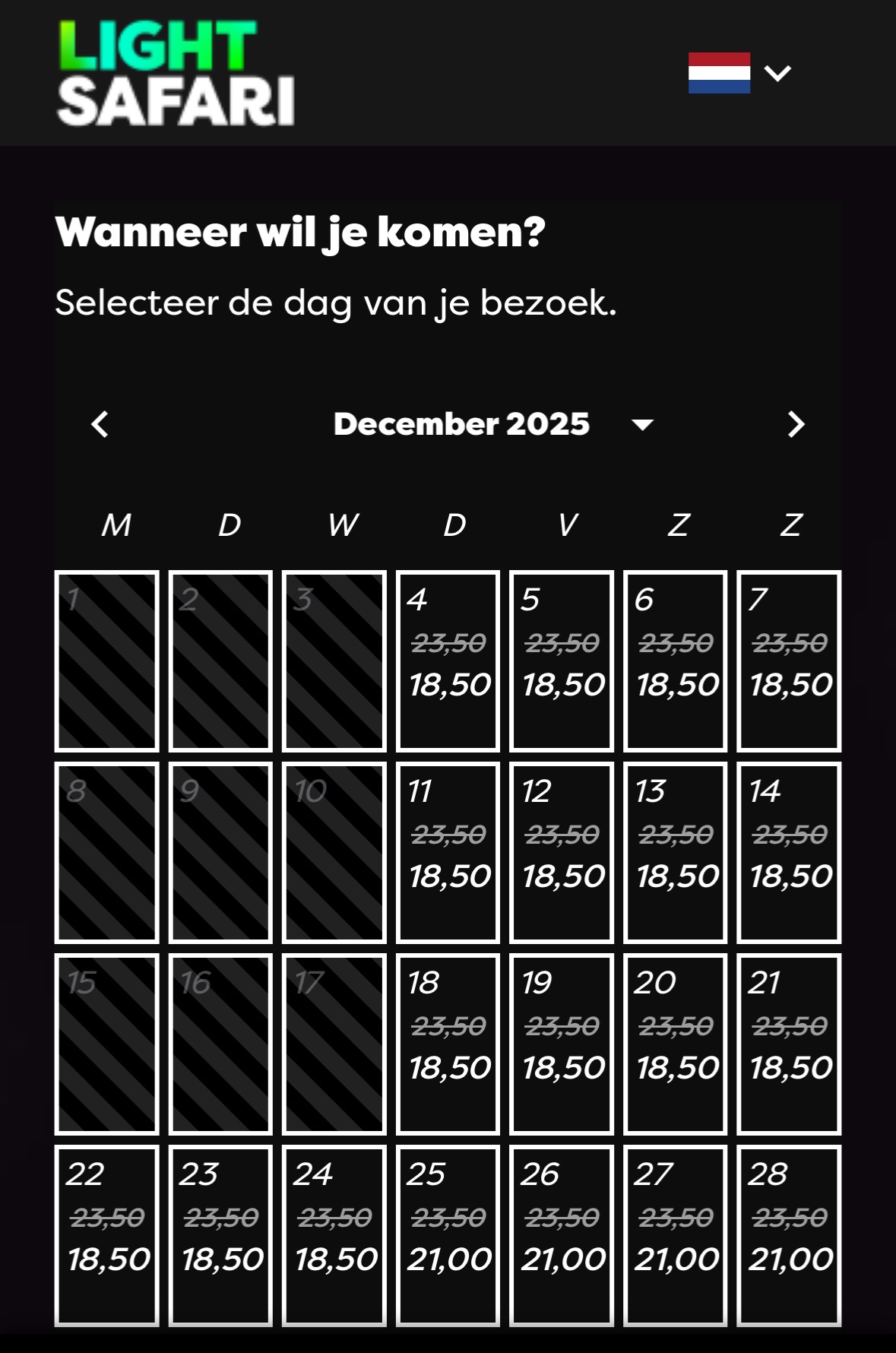Select Saturday December 6

[x=675, y=661]
